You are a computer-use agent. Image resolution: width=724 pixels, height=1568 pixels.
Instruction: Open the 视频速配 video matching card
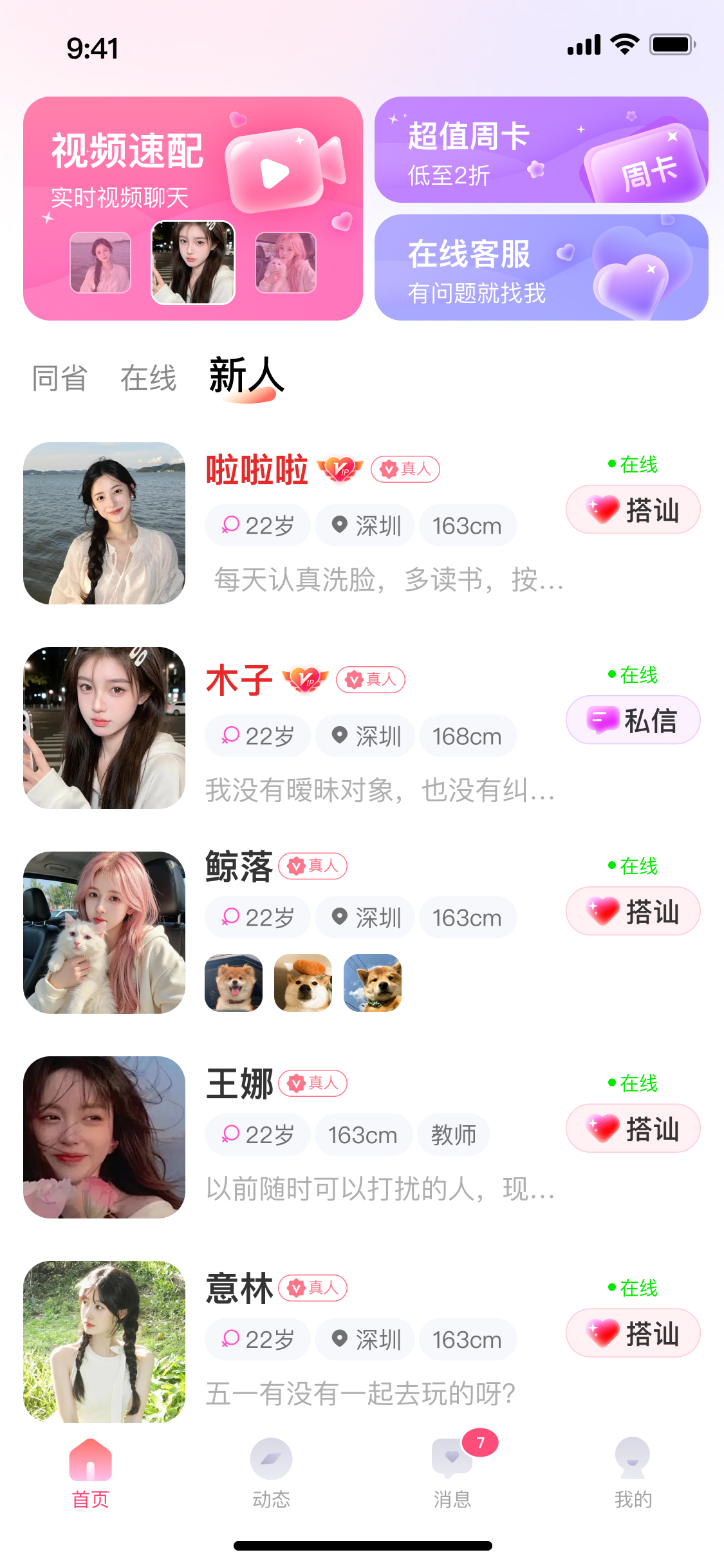coord(192,208)
